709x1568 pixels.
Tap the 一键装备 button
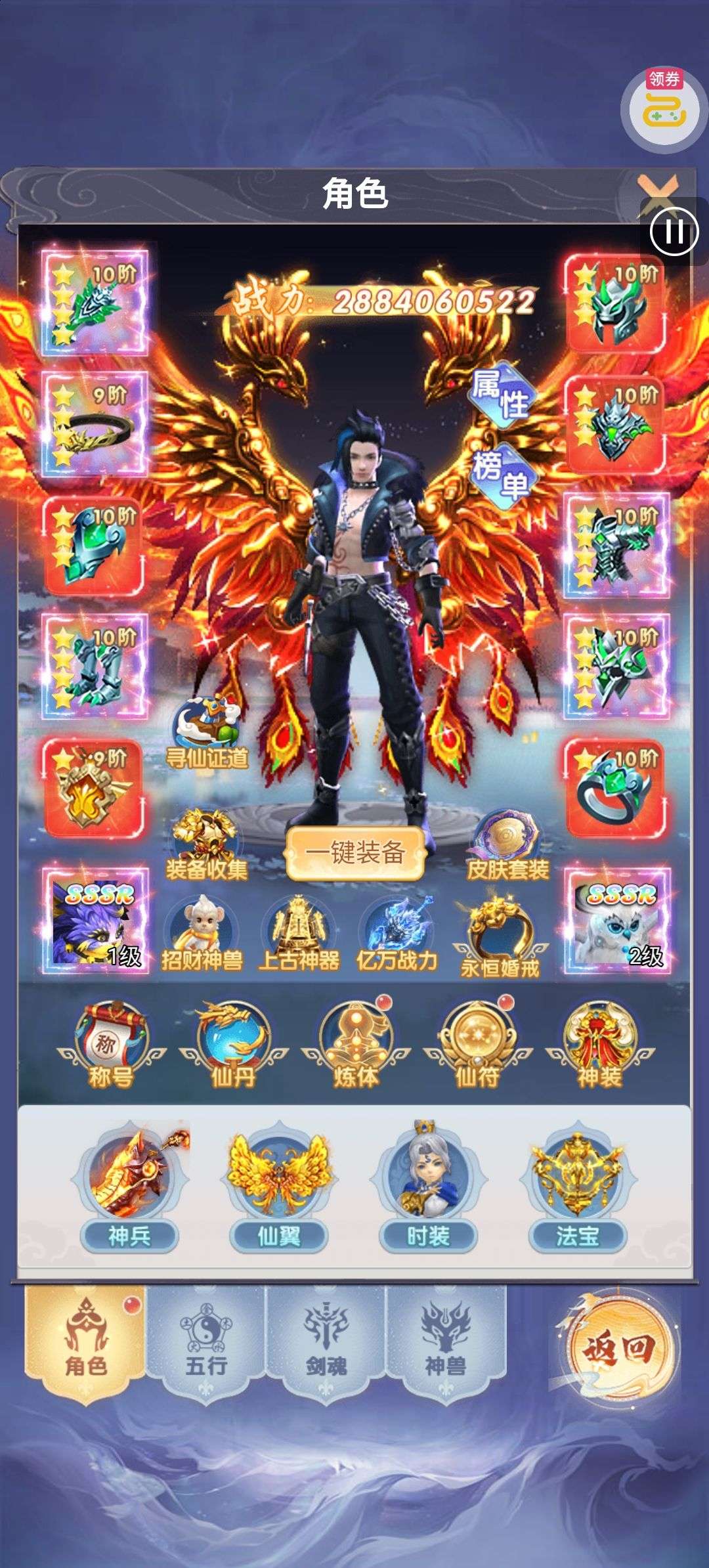(x=355, y=853)
